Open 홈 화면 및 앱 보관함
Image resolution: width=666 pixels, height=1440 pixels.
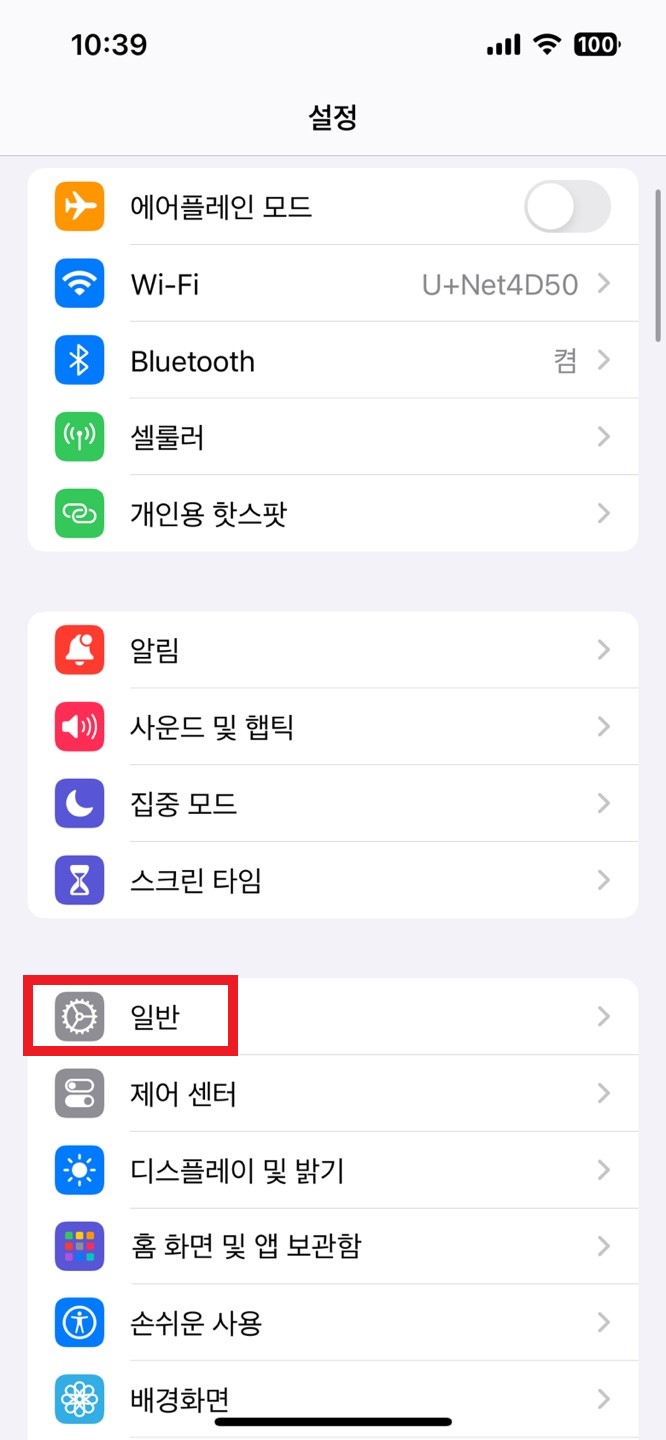(332, 1246)
